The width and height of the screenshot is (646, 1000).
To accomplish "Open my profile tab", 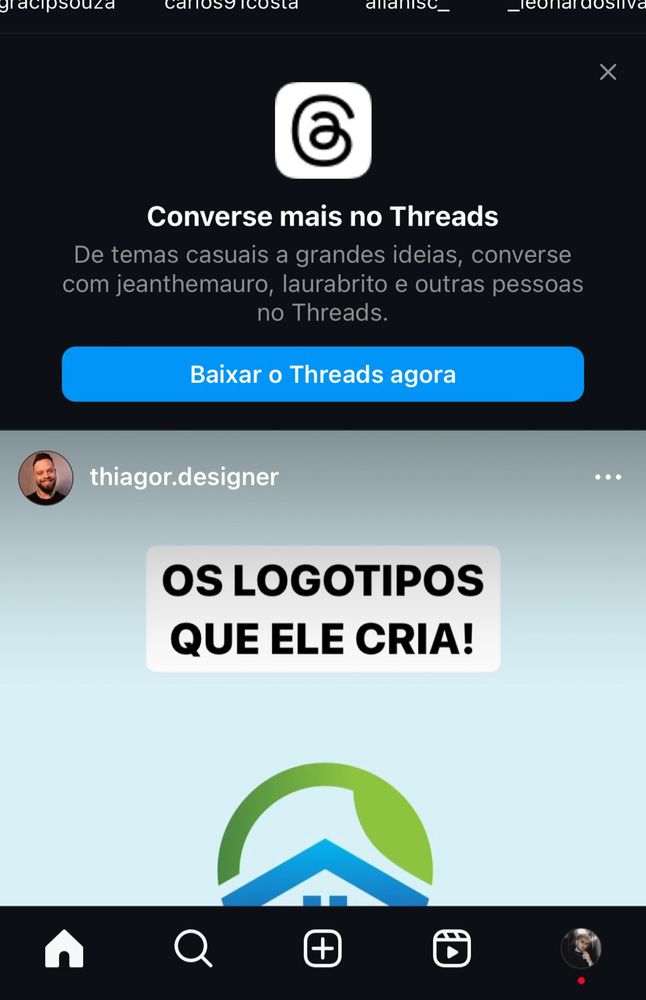I will [580, 948].
